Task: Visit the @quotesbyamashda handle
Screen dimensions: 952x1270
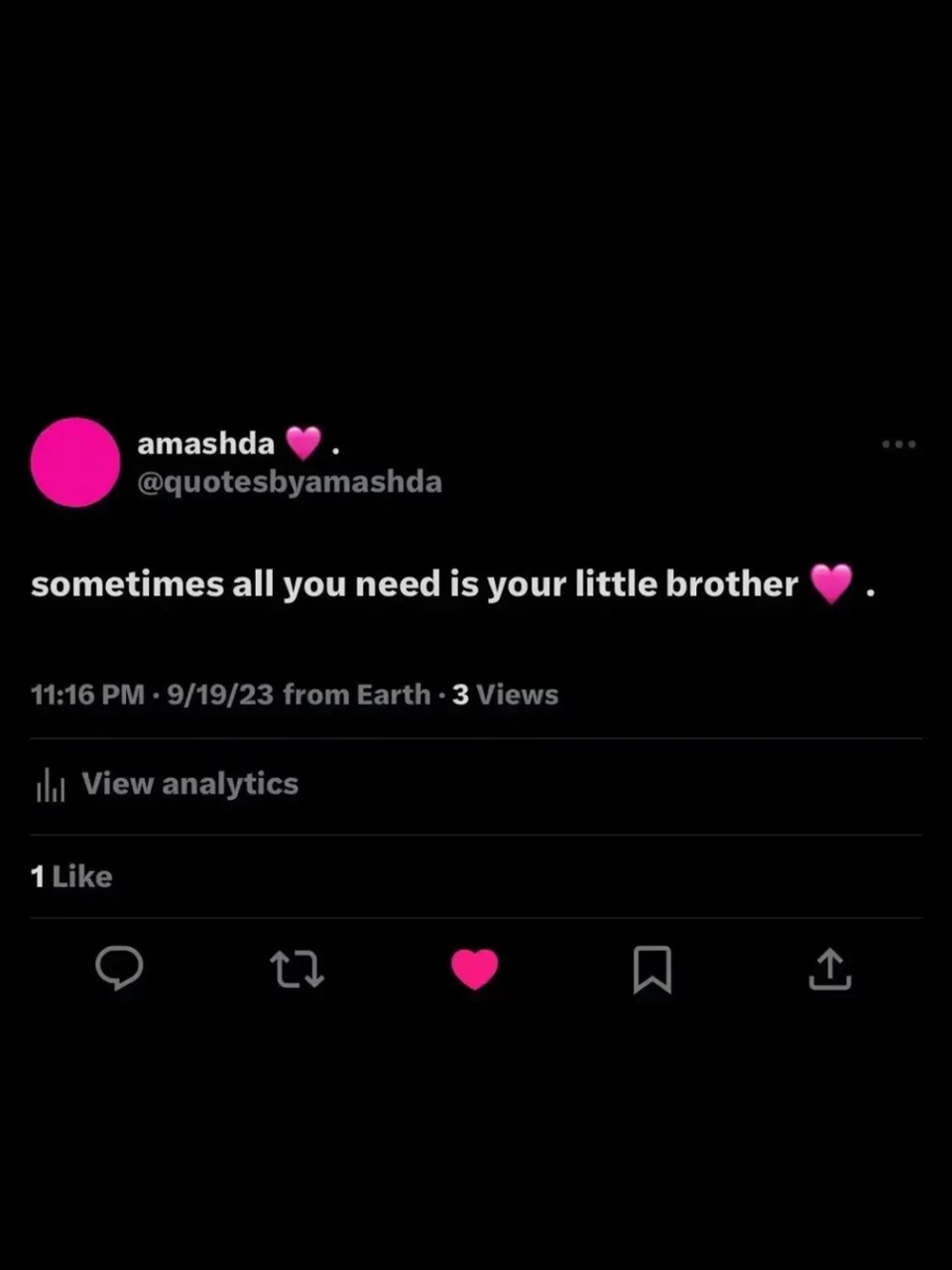Action: 290,482
